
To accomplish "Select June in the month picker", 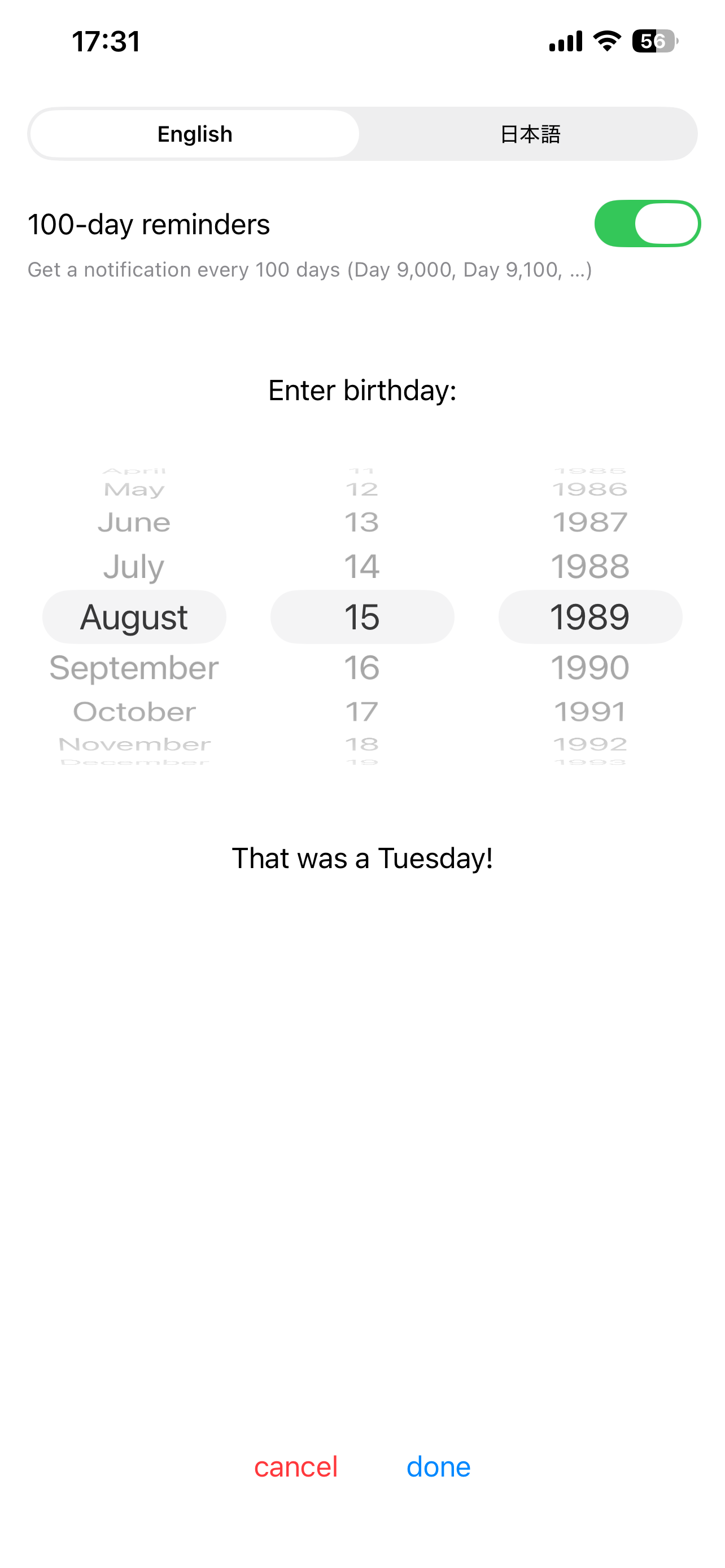I will point(134,522).
